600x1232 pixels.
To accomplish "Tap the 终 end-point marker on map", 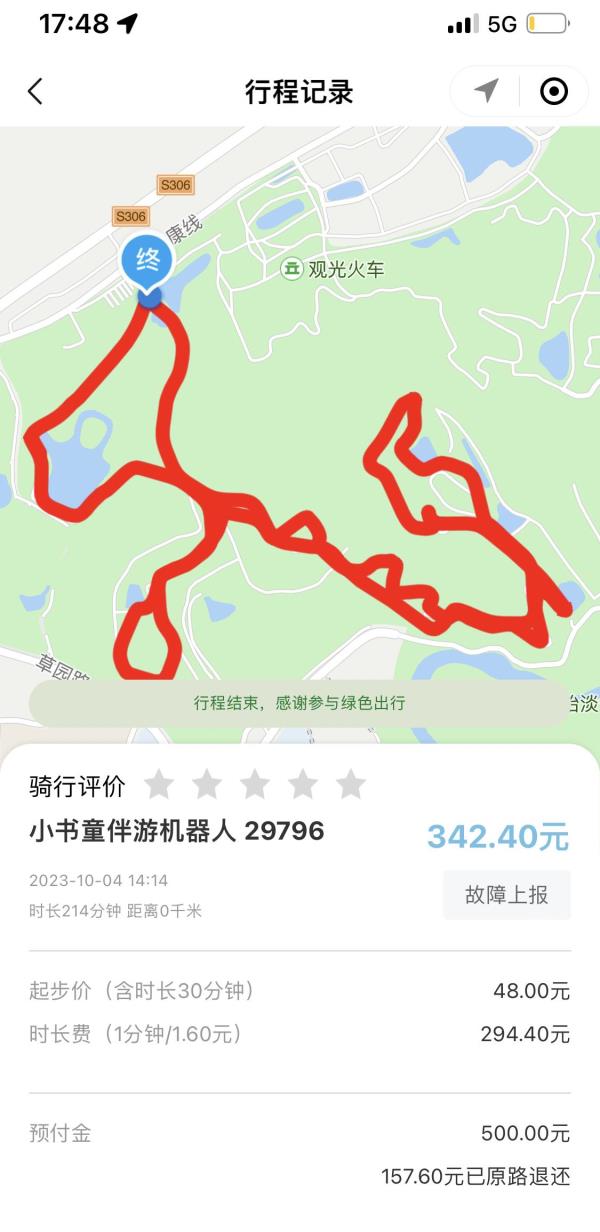I will 148,264.
